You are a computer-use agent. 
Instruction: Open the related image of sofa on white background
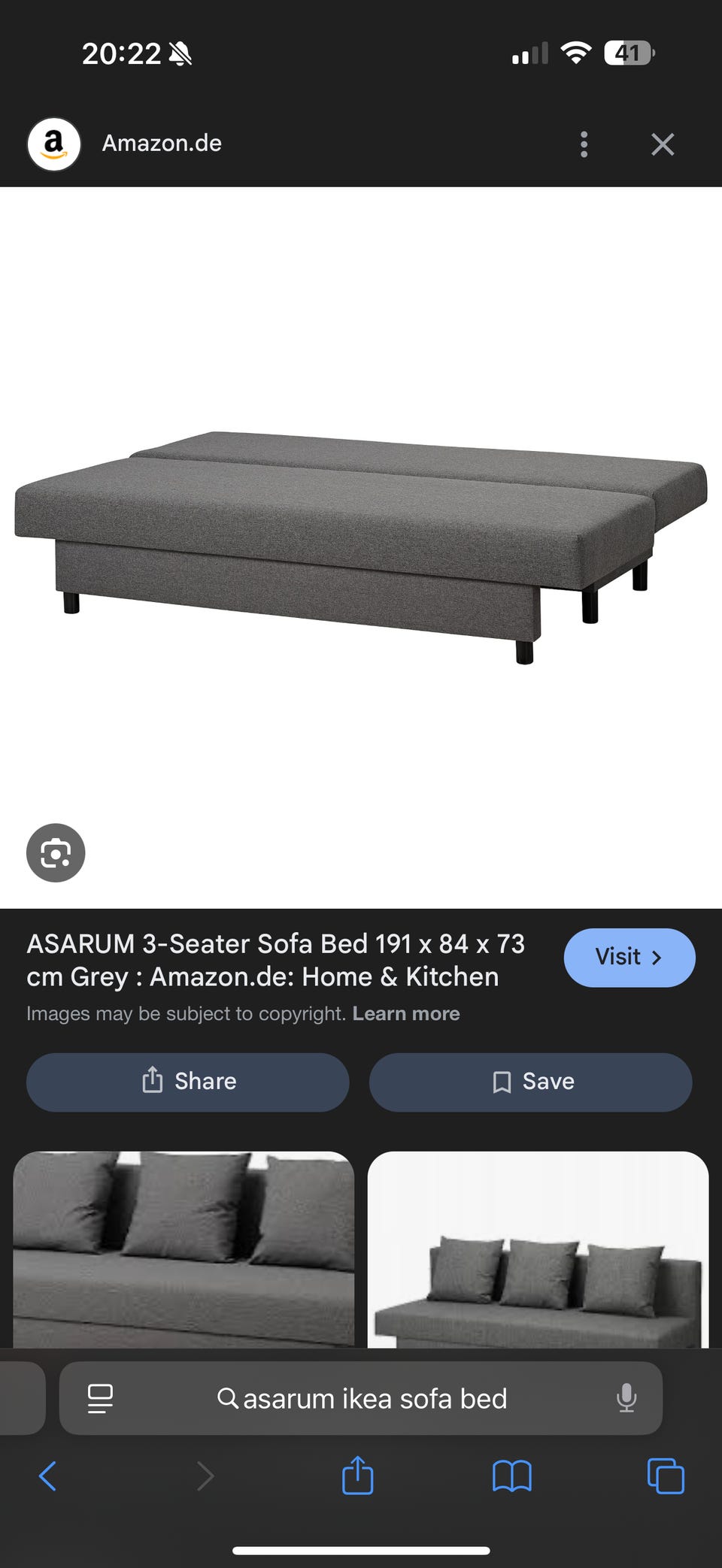[x=538, y=1248]
